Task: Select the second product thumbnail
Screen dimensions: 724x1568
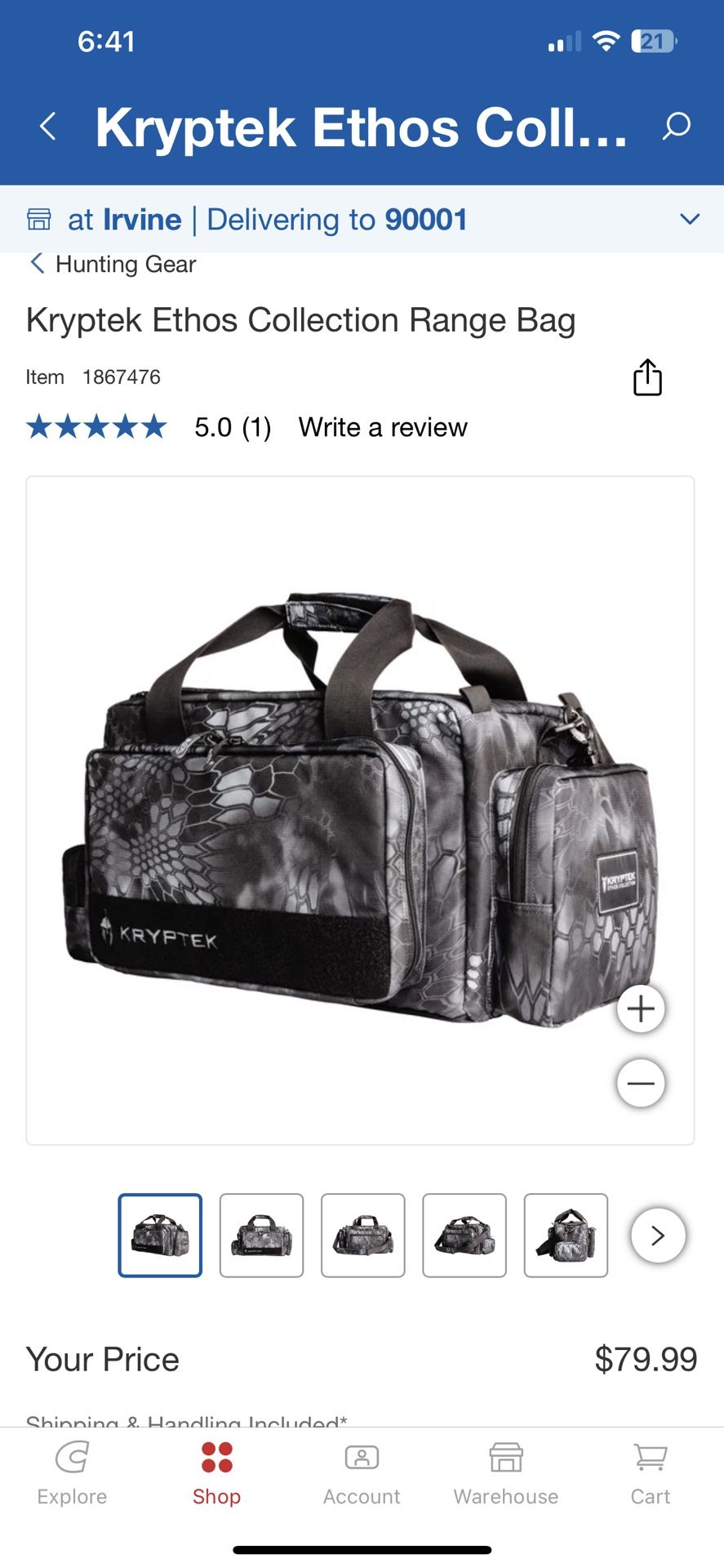Action: (x=261, y=1235)
